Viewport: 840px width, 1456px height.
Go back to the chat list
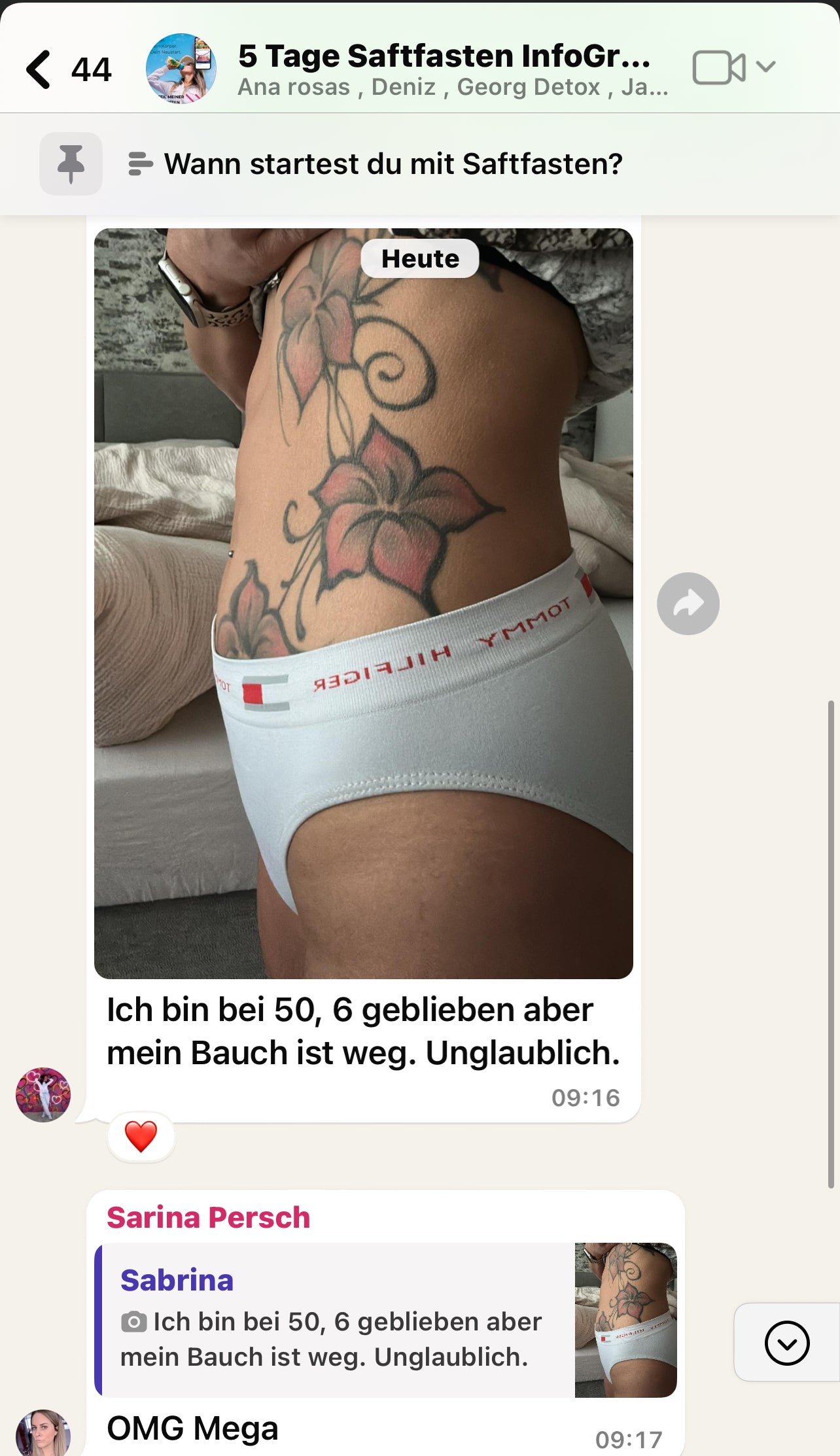[x=39, y=69]
